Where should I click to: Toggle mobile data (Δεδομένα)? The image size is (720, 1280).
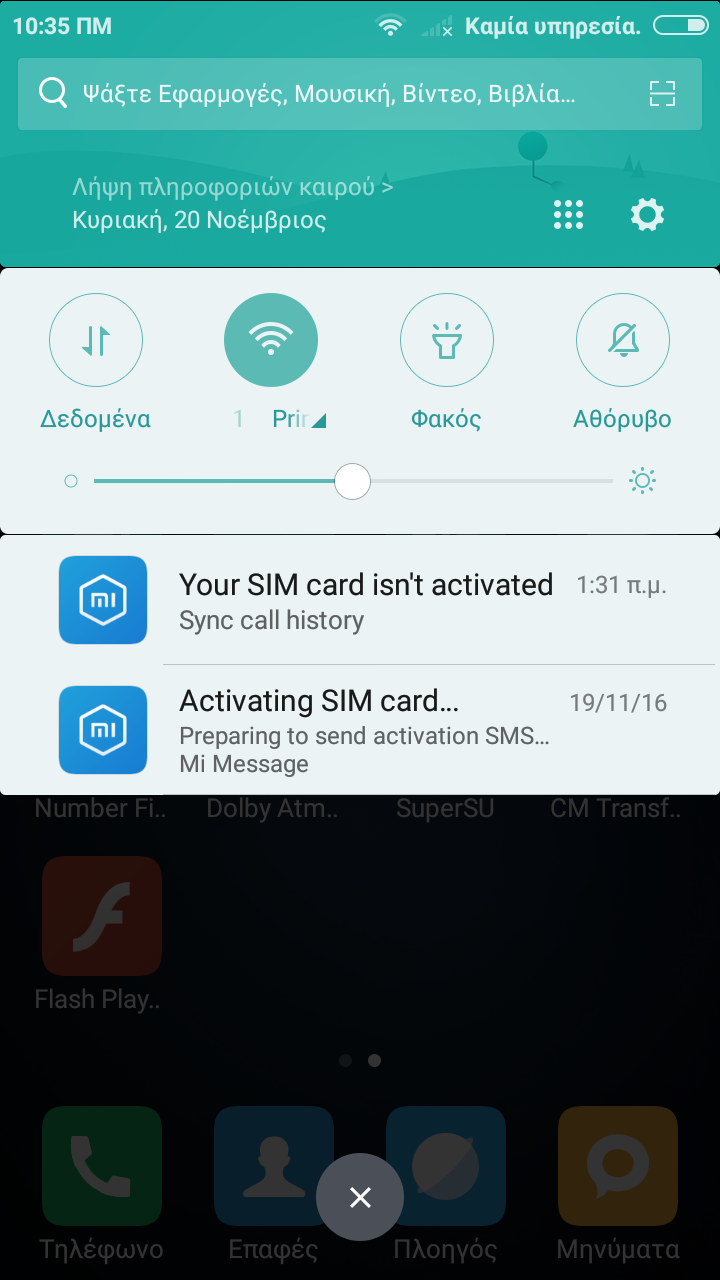pos(96,341)
